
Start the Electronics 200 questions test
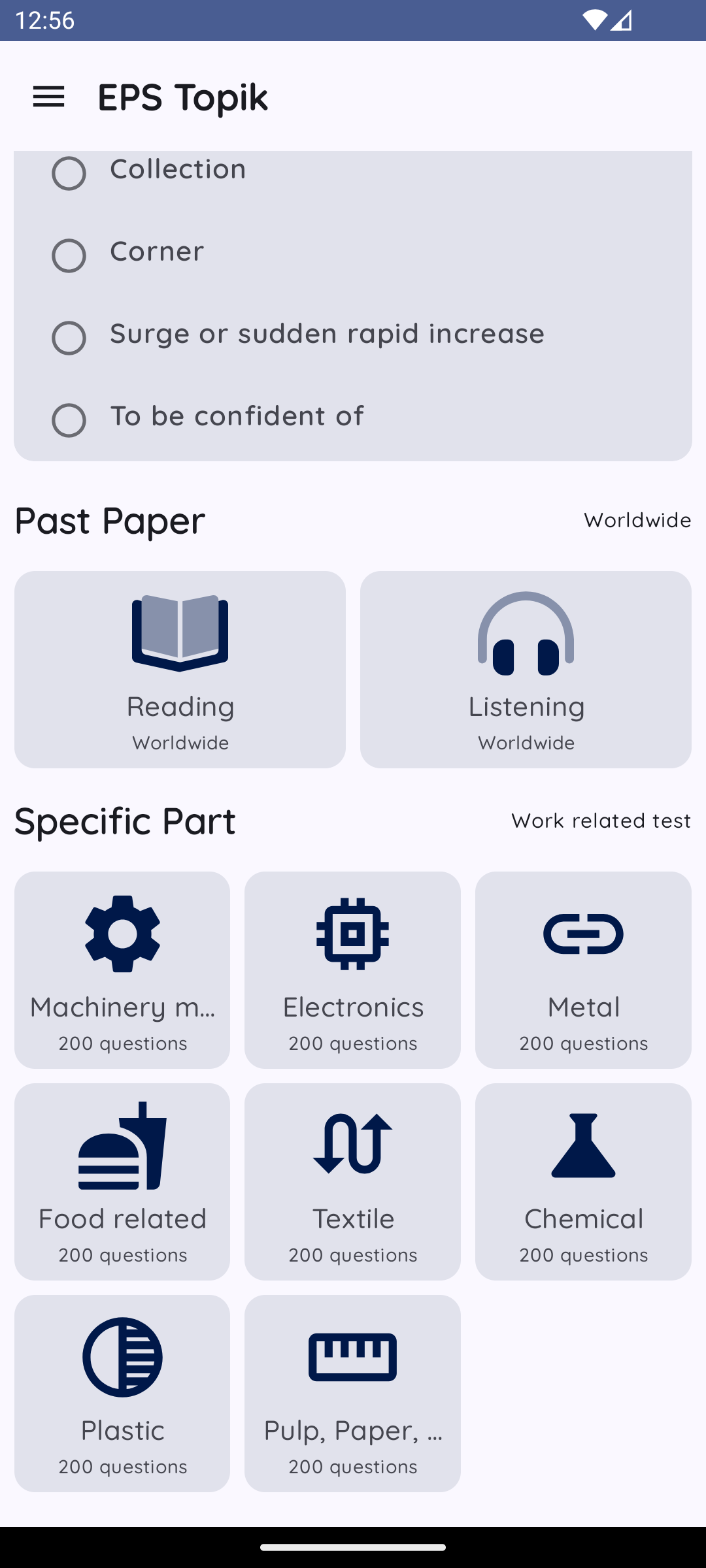coord(352,970)
